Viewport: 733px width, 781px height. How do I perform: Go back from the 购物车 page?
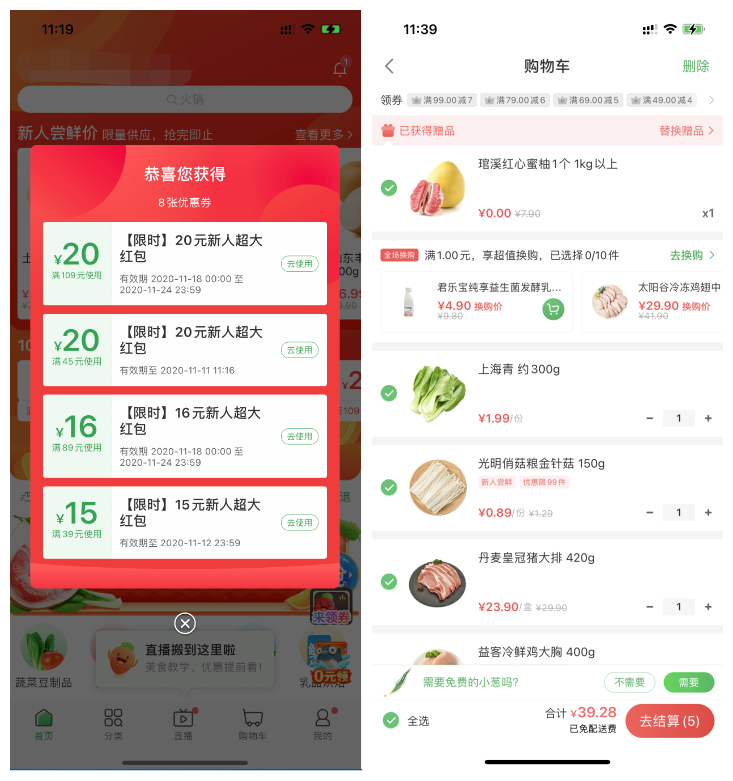[390, 66]
